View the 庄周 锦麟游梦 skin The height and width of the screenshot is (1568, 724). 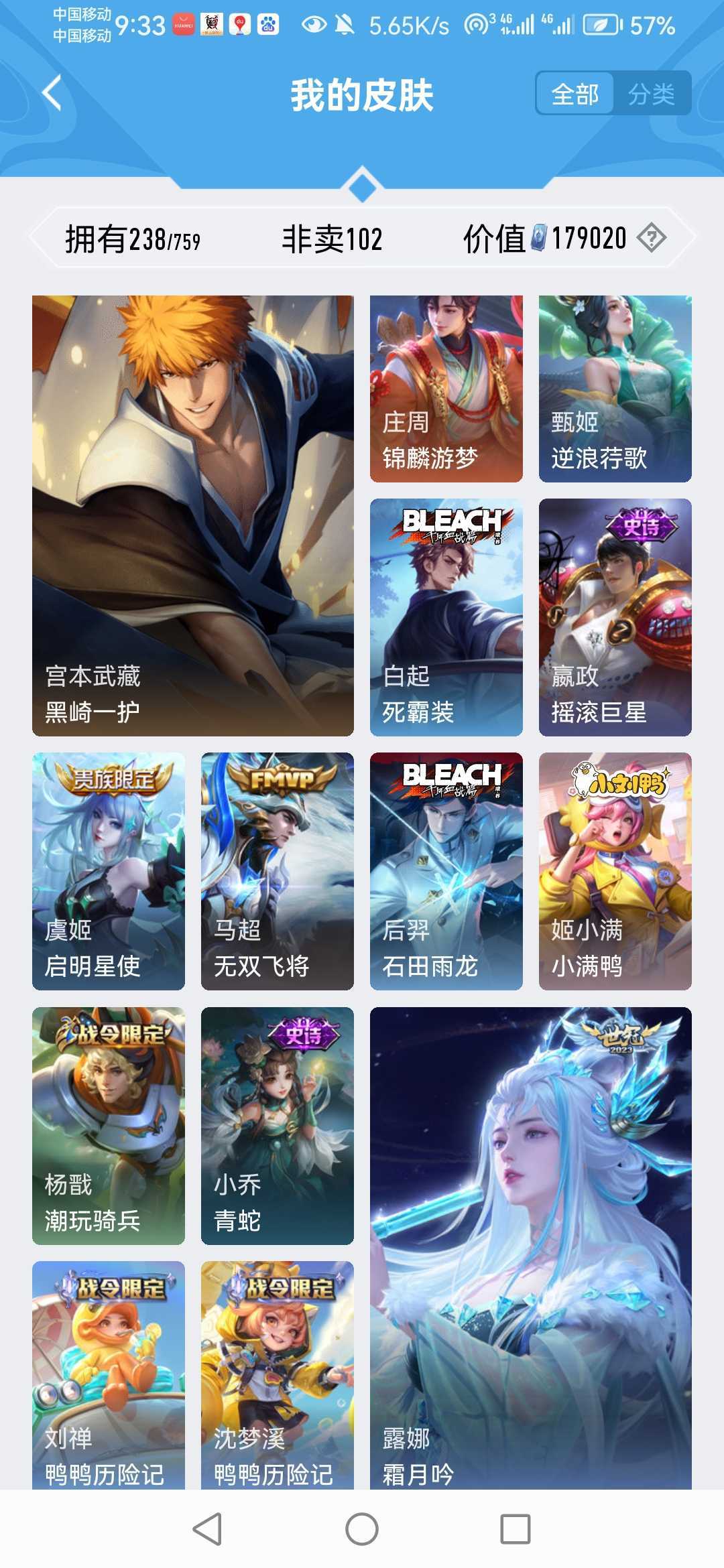coord(446,389)
